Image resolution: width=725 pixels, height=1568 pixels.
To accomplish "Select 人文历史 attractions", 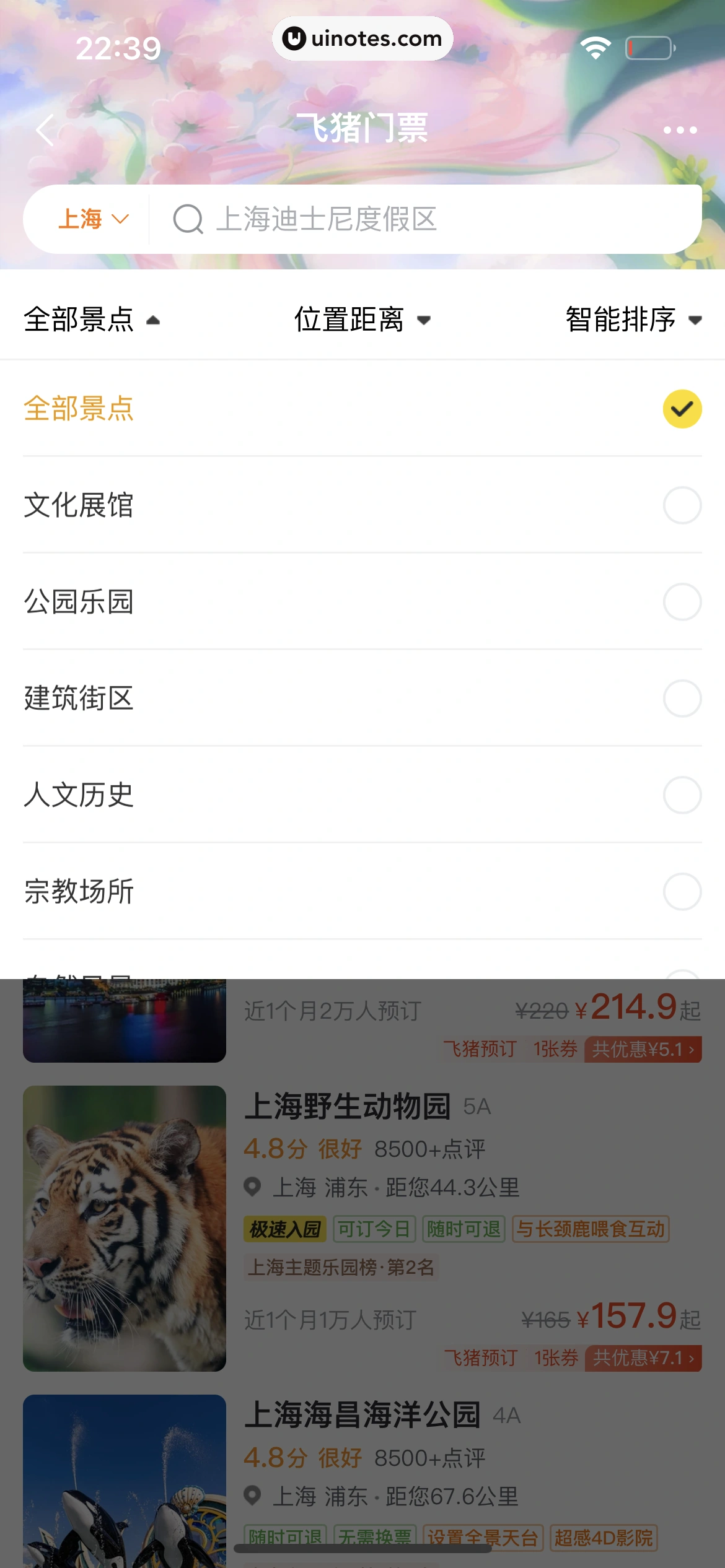I will coord(362,795).
